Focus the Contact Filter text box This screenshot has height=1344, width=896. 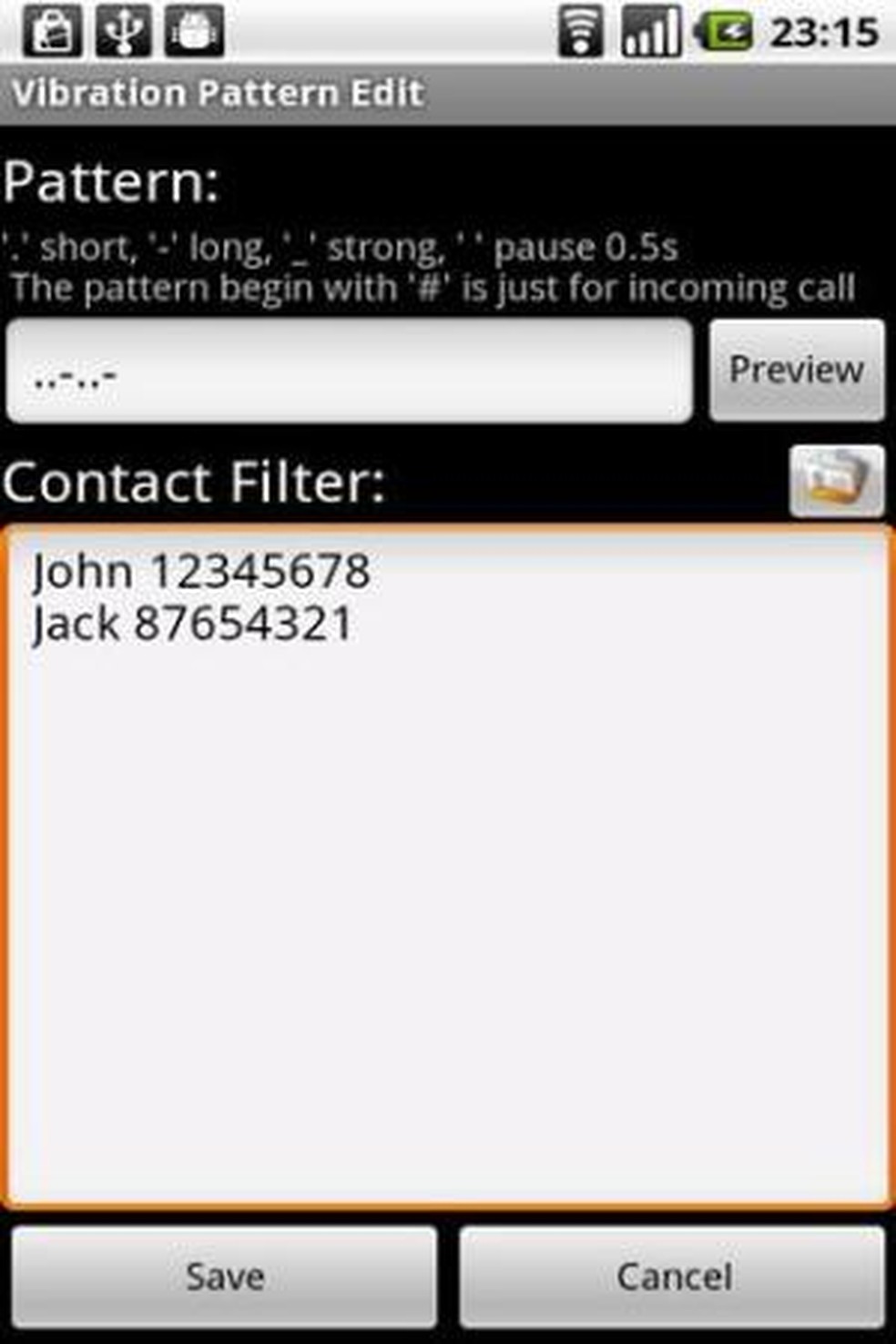pyautogui.click(x=448, y=865)
